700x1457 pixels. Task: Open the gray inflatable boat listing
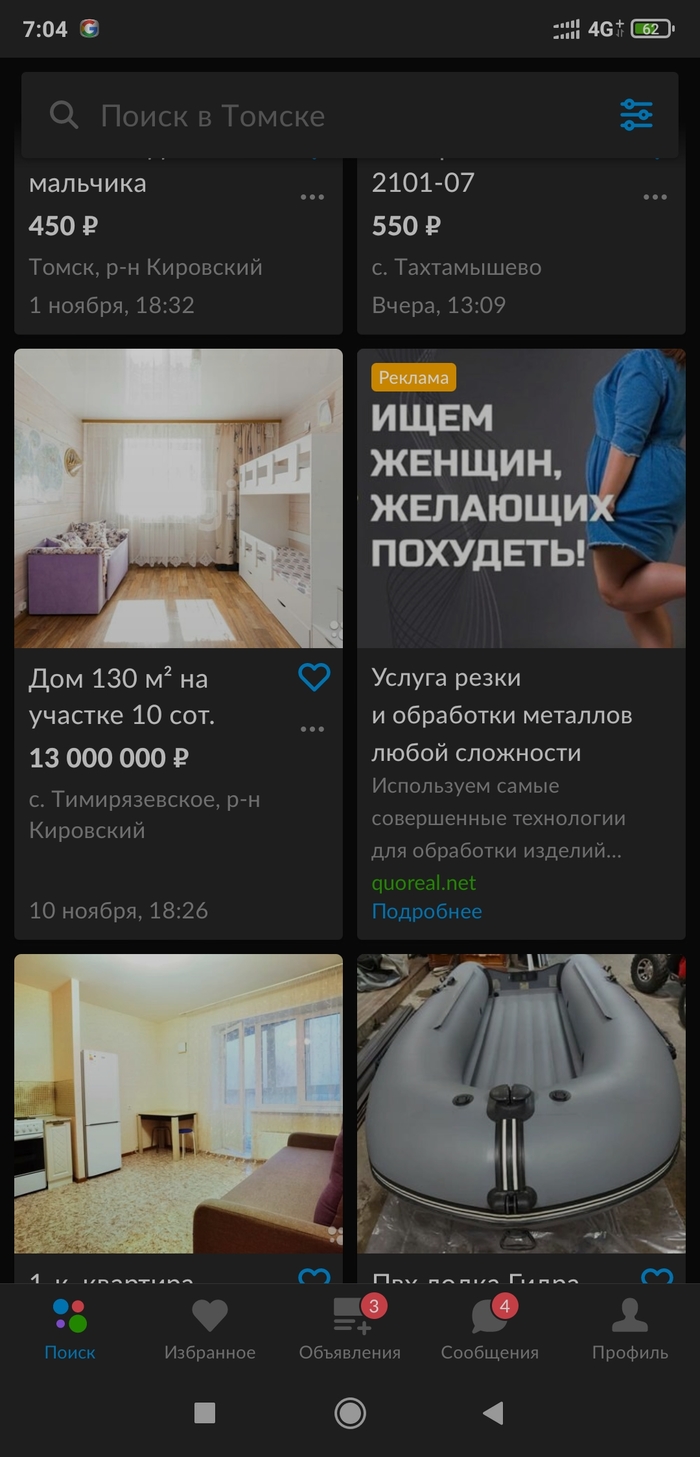(x=521, y=1103)
